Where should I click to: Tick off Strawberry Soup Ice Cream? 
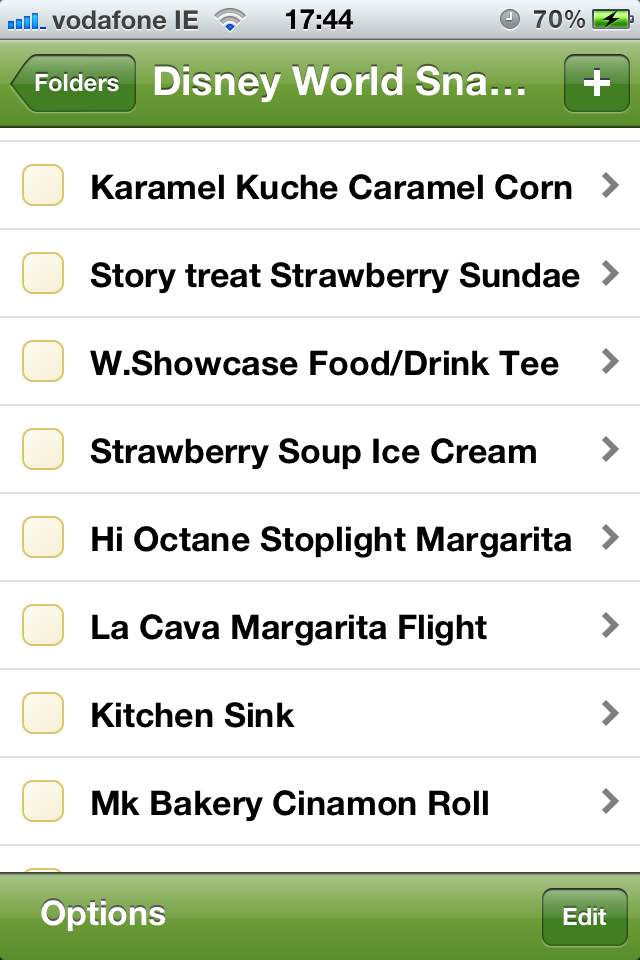click(x=43, y=449)
